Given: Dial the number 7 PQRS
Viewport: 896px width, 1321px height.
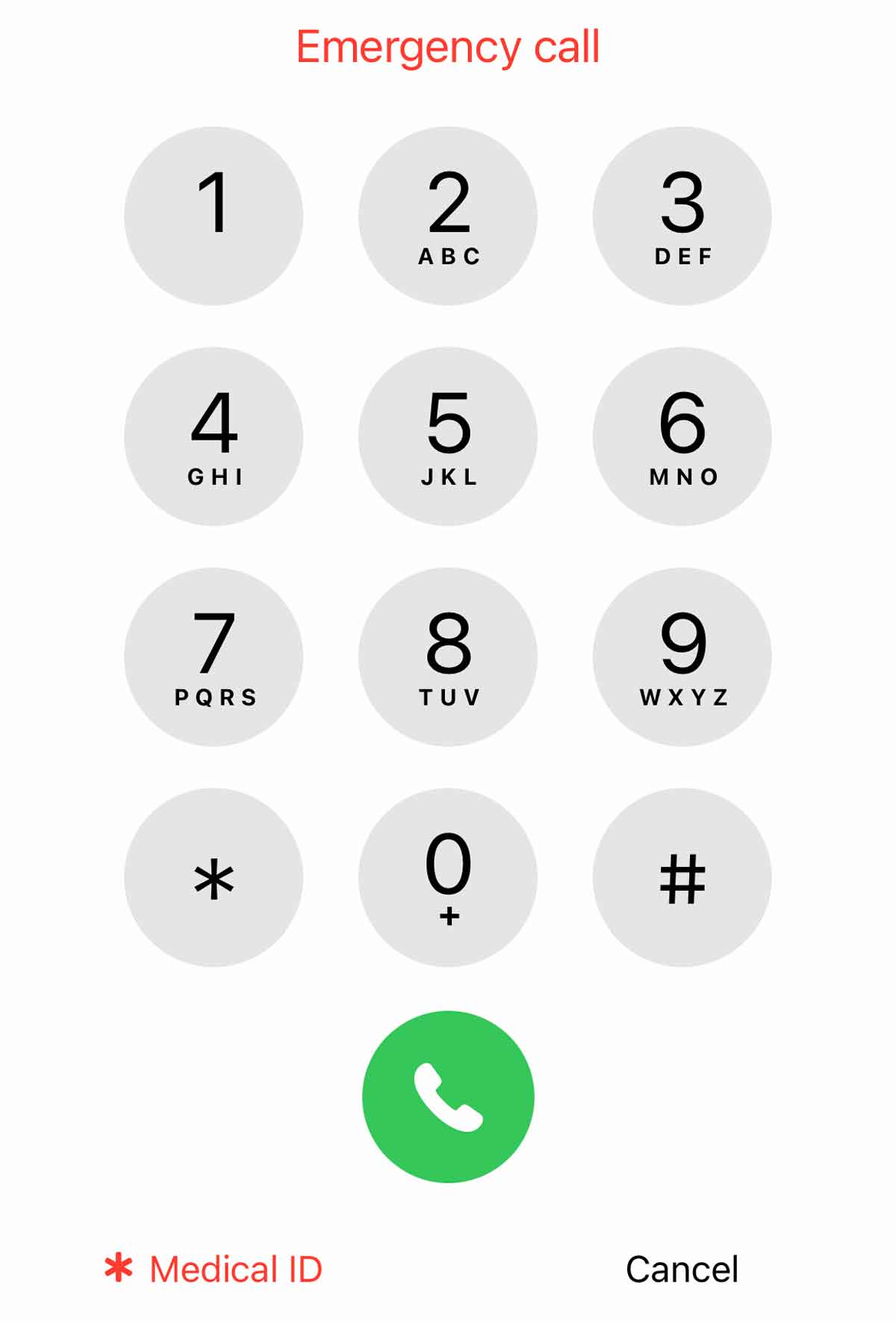Looking at the screenshot, I should (x=214, y=656).
